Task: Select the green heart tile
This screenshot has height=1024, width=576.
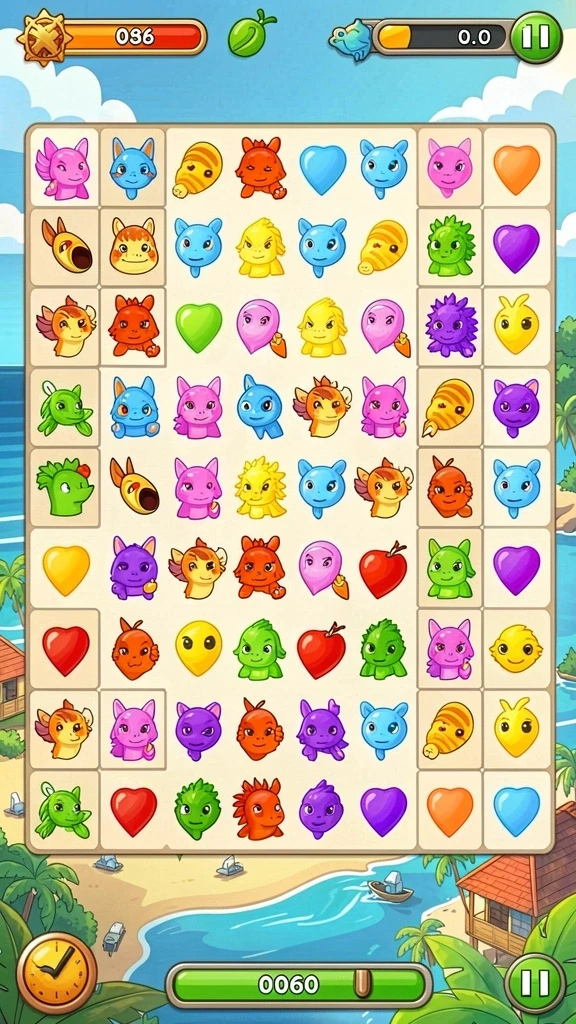Action: 198,327
